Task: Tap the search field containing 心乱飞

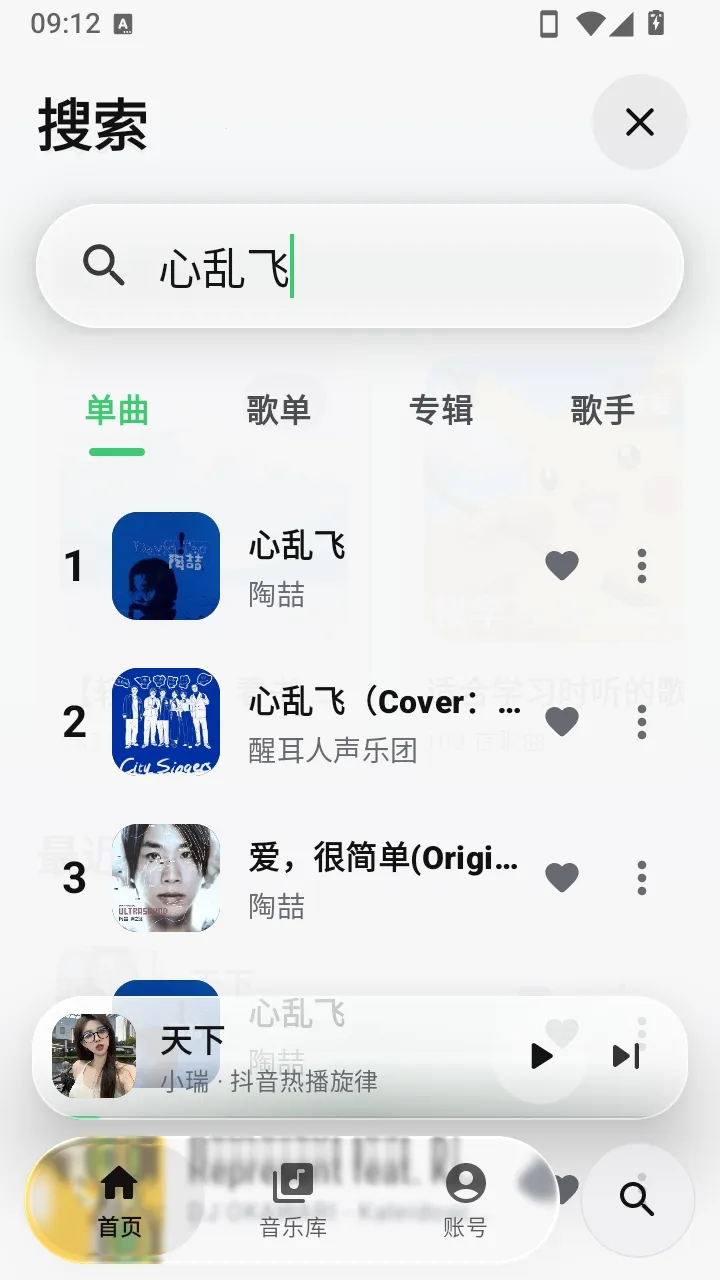Action: pyautogui.click(x=360, y=266)
